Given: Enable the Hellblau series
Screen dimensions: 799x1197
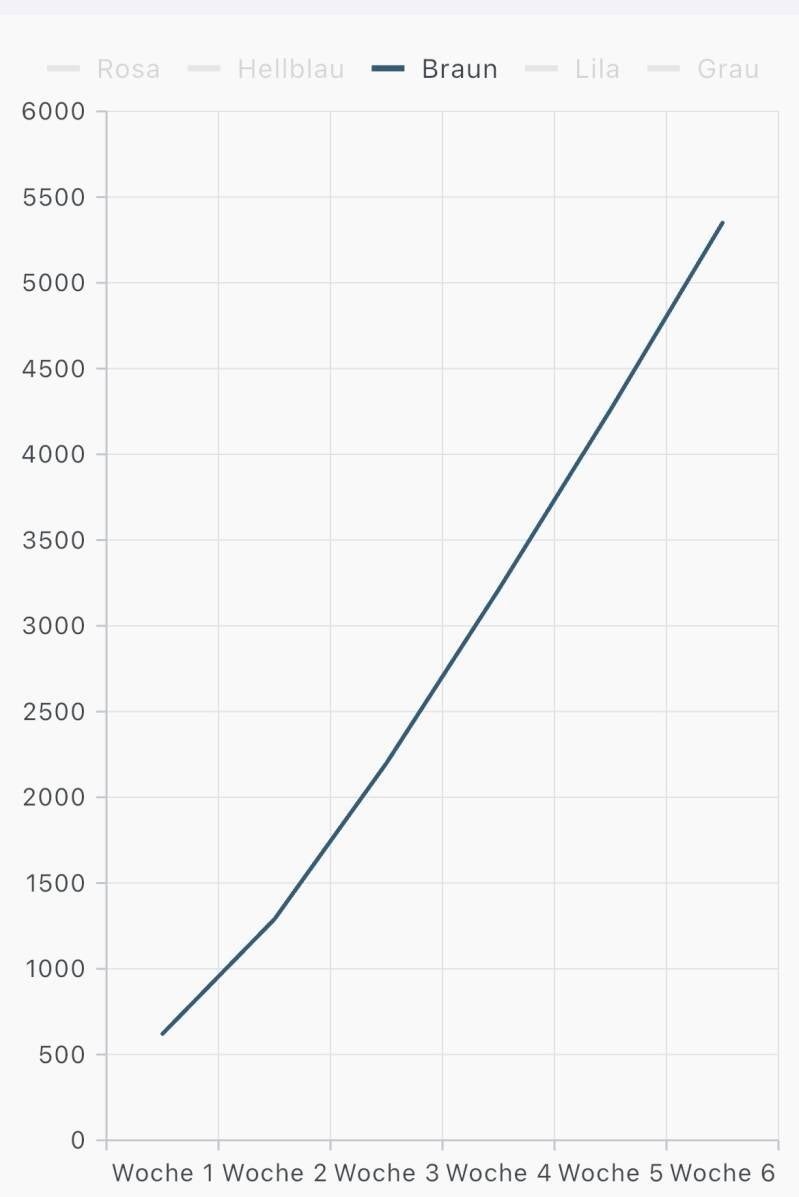Looking at the screenshot, I should click(x=266, y=69).
